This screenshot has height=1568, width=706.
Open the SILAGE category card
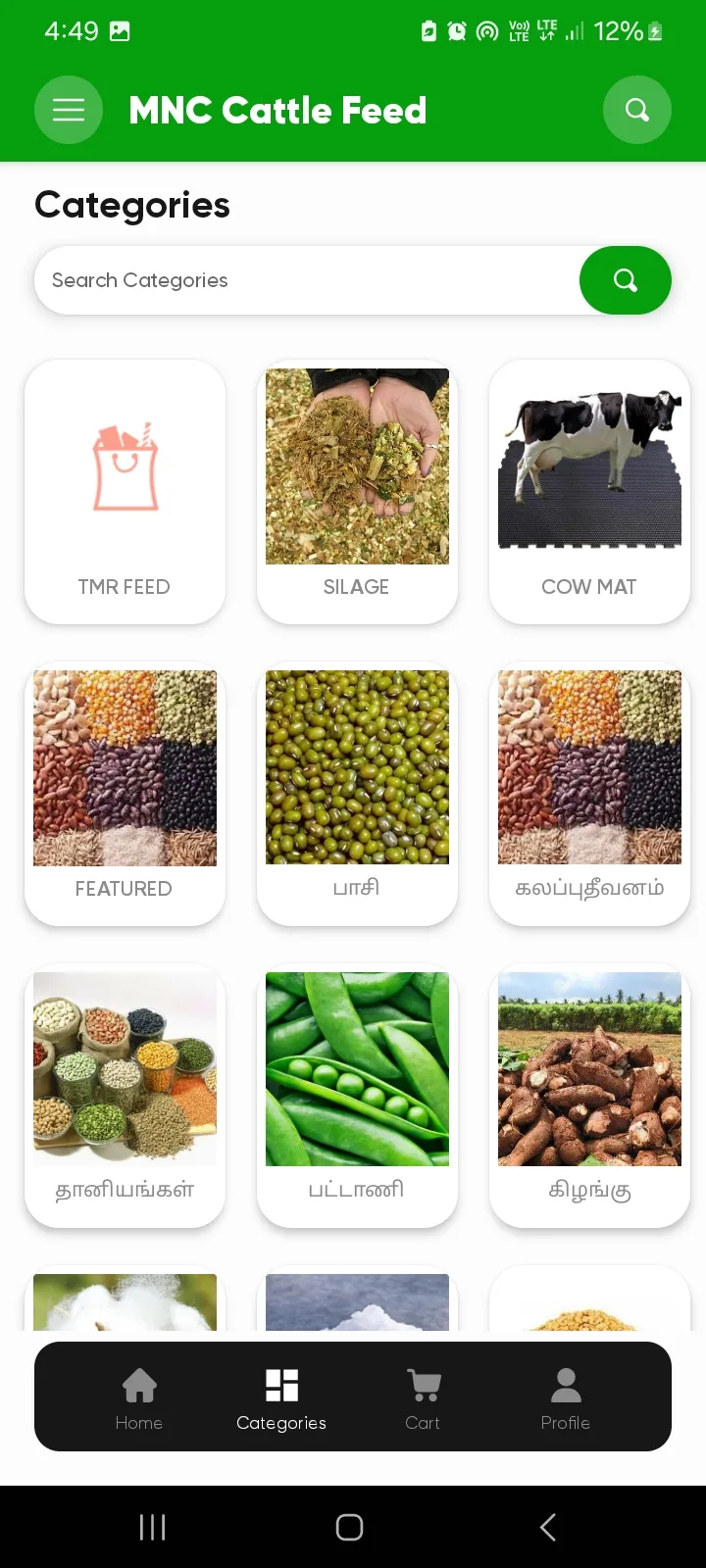[x=357, y=490]
